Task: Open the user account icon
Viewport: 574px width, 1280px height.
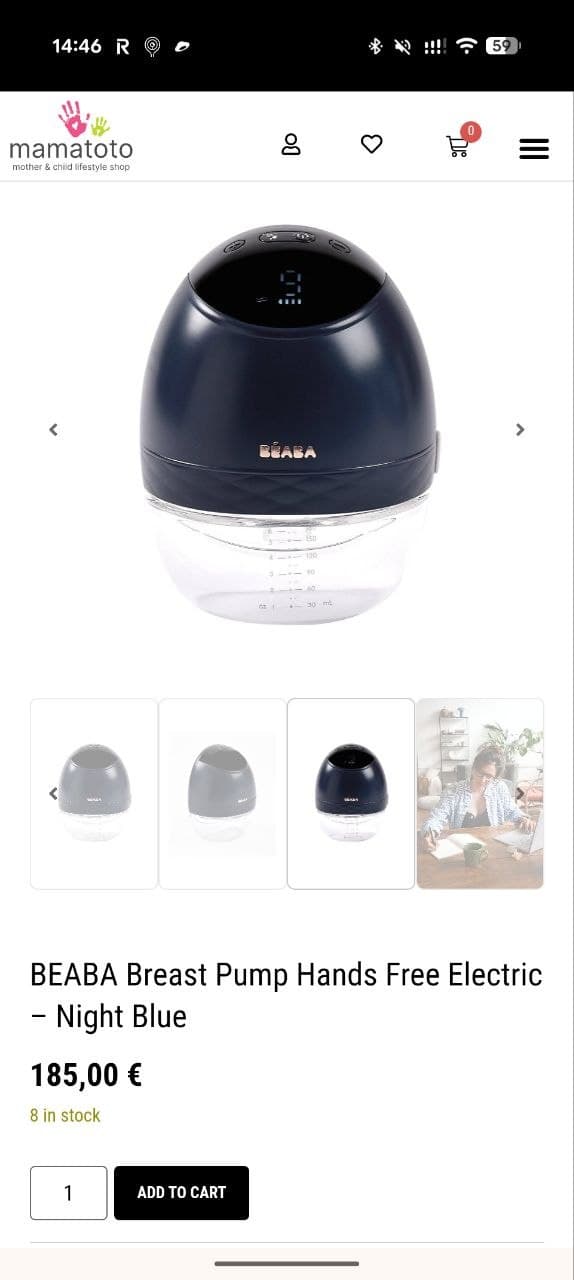Action: click(x=291, y=145)
